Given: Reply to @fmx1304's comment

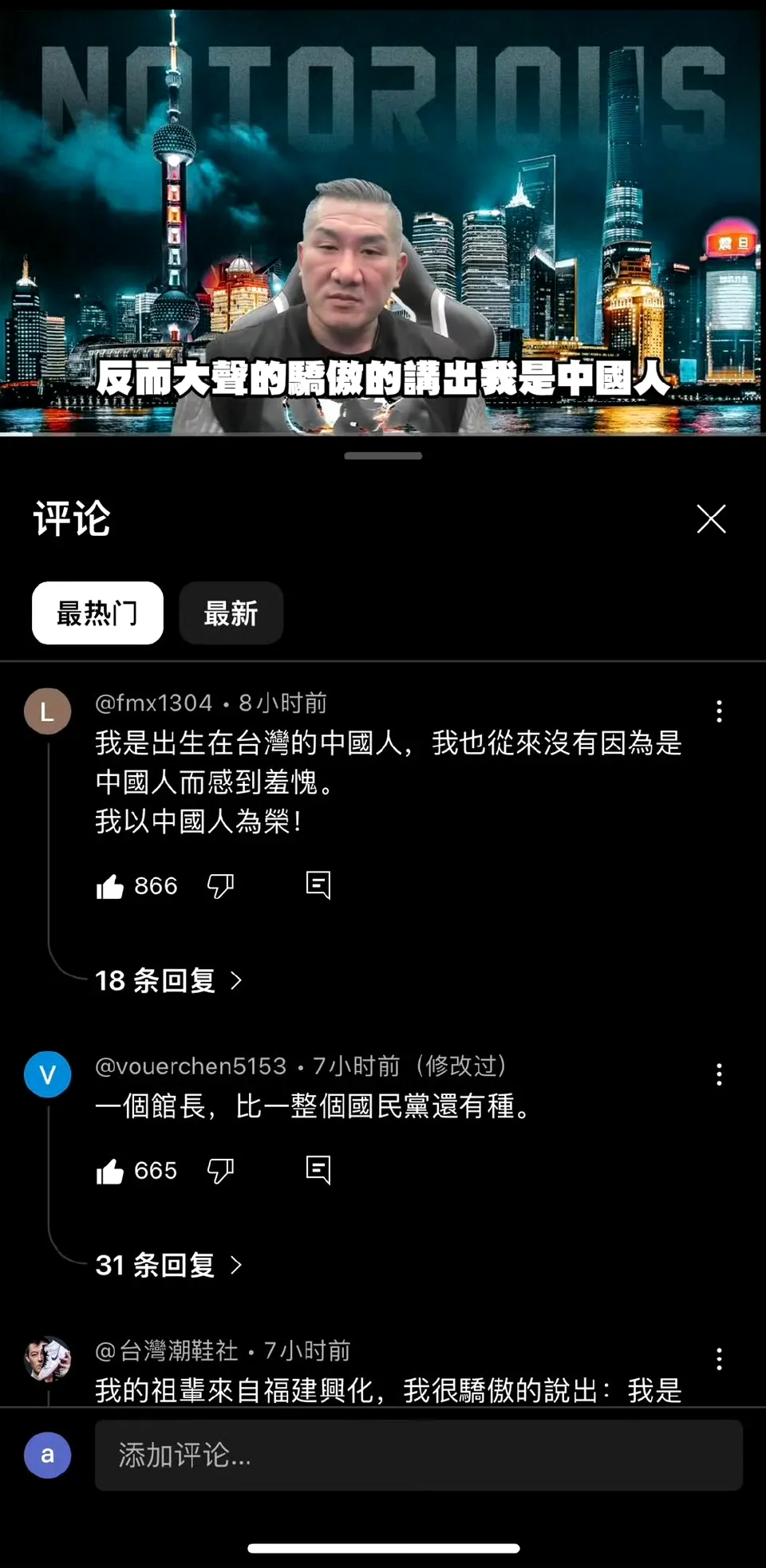Looking at the screenshot, I should pos(318,885).
